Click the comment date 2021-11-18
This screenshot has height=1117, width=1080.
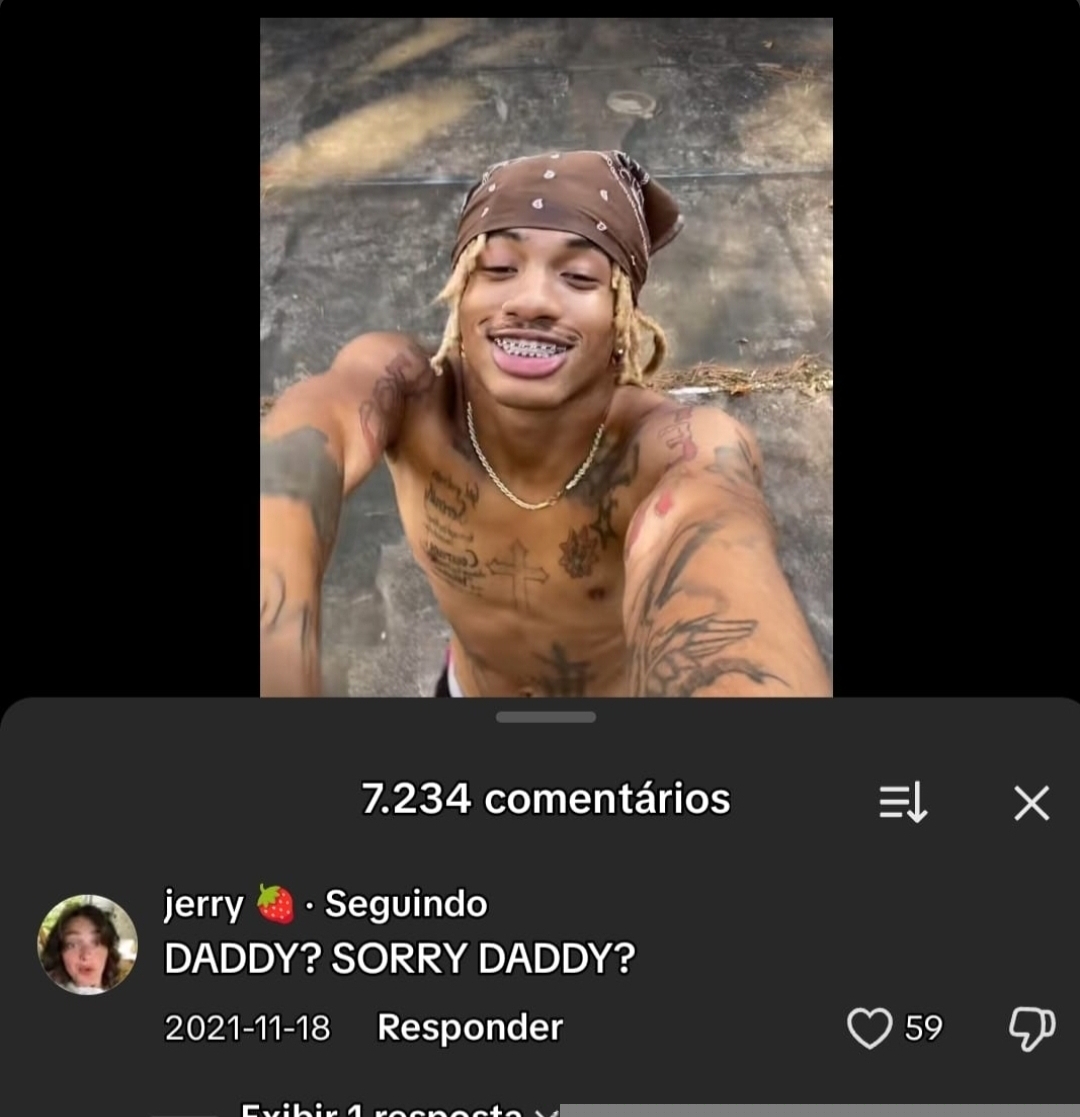click(247, 1027)
